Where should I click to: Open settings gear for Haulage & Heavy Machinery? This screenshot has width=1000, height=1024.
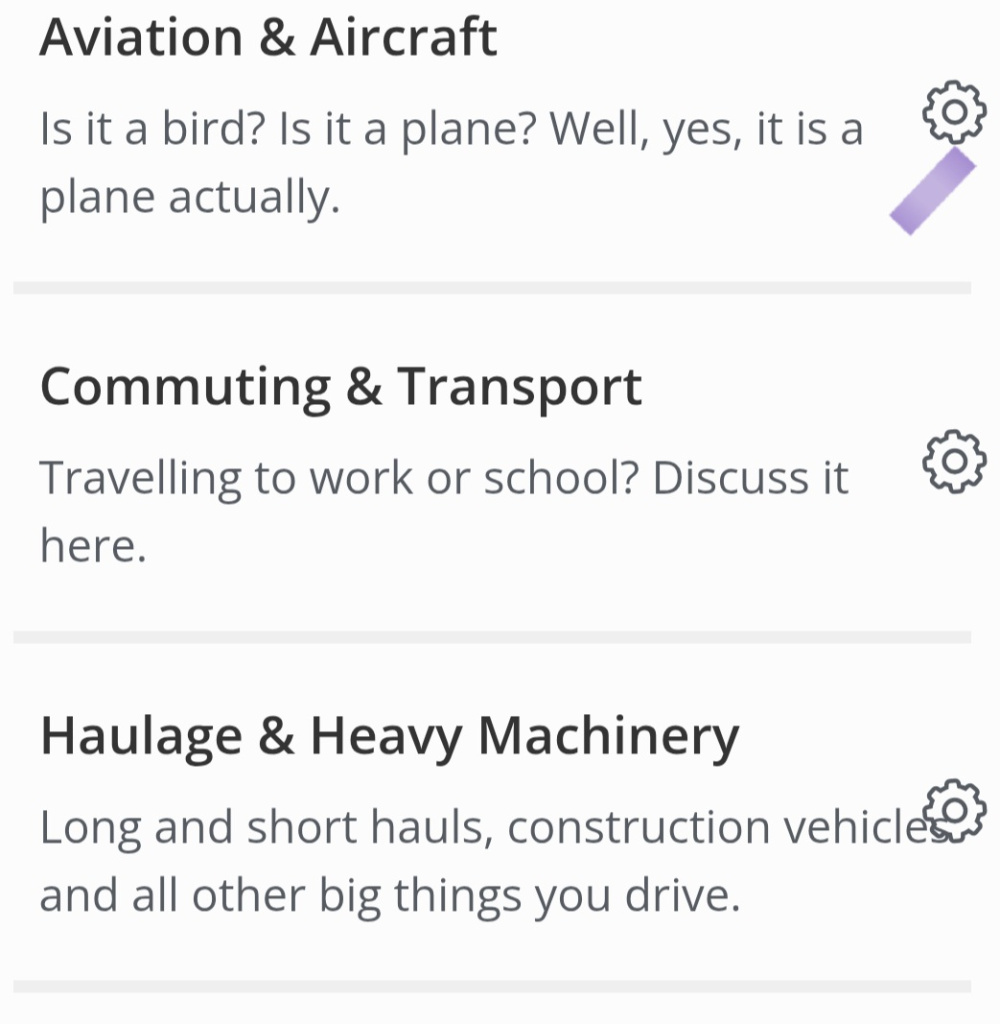[x=955, y=809]
